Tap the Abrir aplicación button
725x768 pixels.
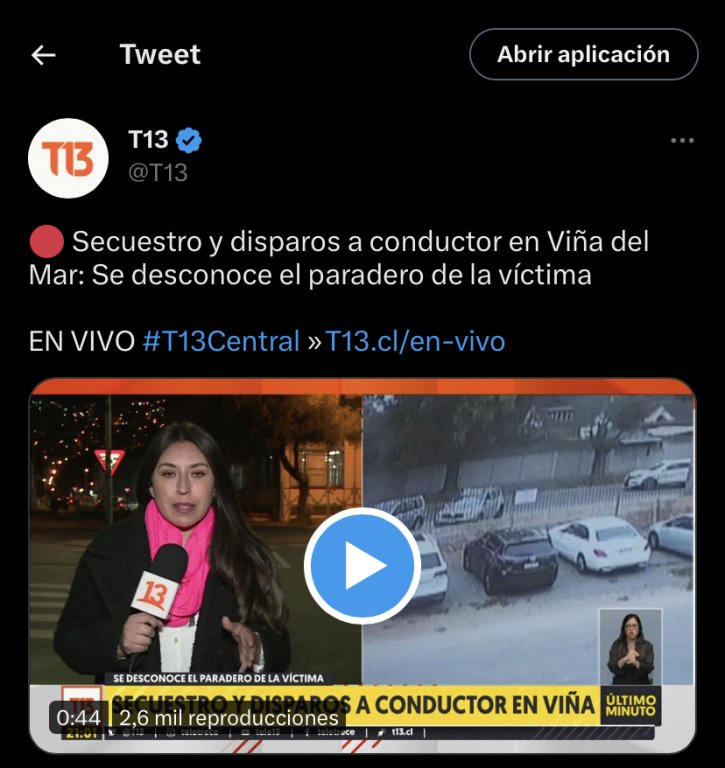tap(583, 54)
